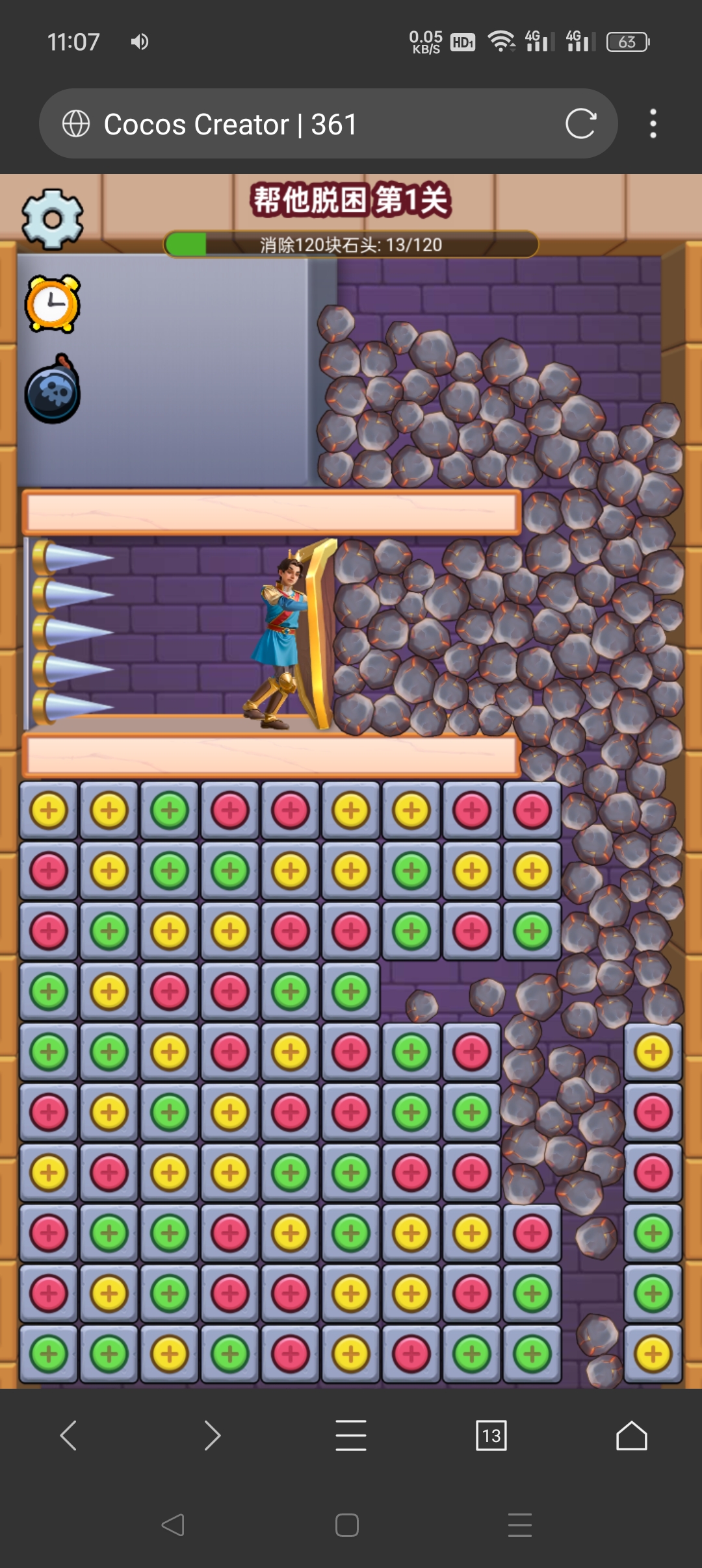Go back in the browser toolbar
The image size is (702, 1568).
coord(69,1435)
